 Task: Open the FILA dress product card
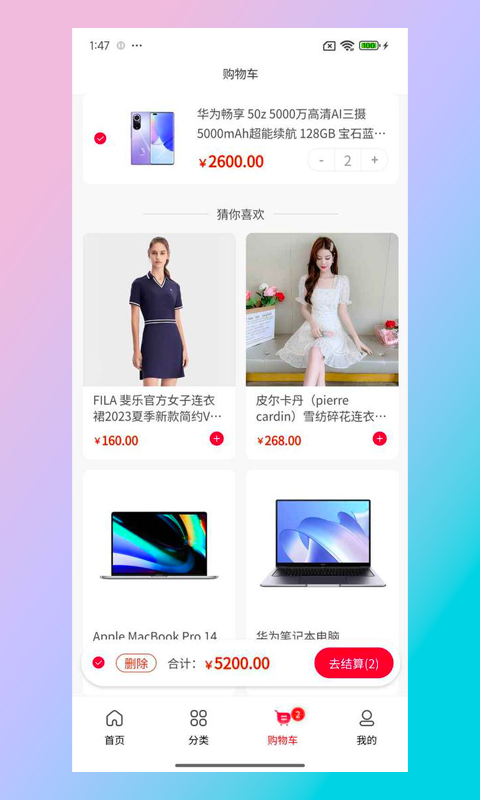pyautogui.click(x=159, y=346)
